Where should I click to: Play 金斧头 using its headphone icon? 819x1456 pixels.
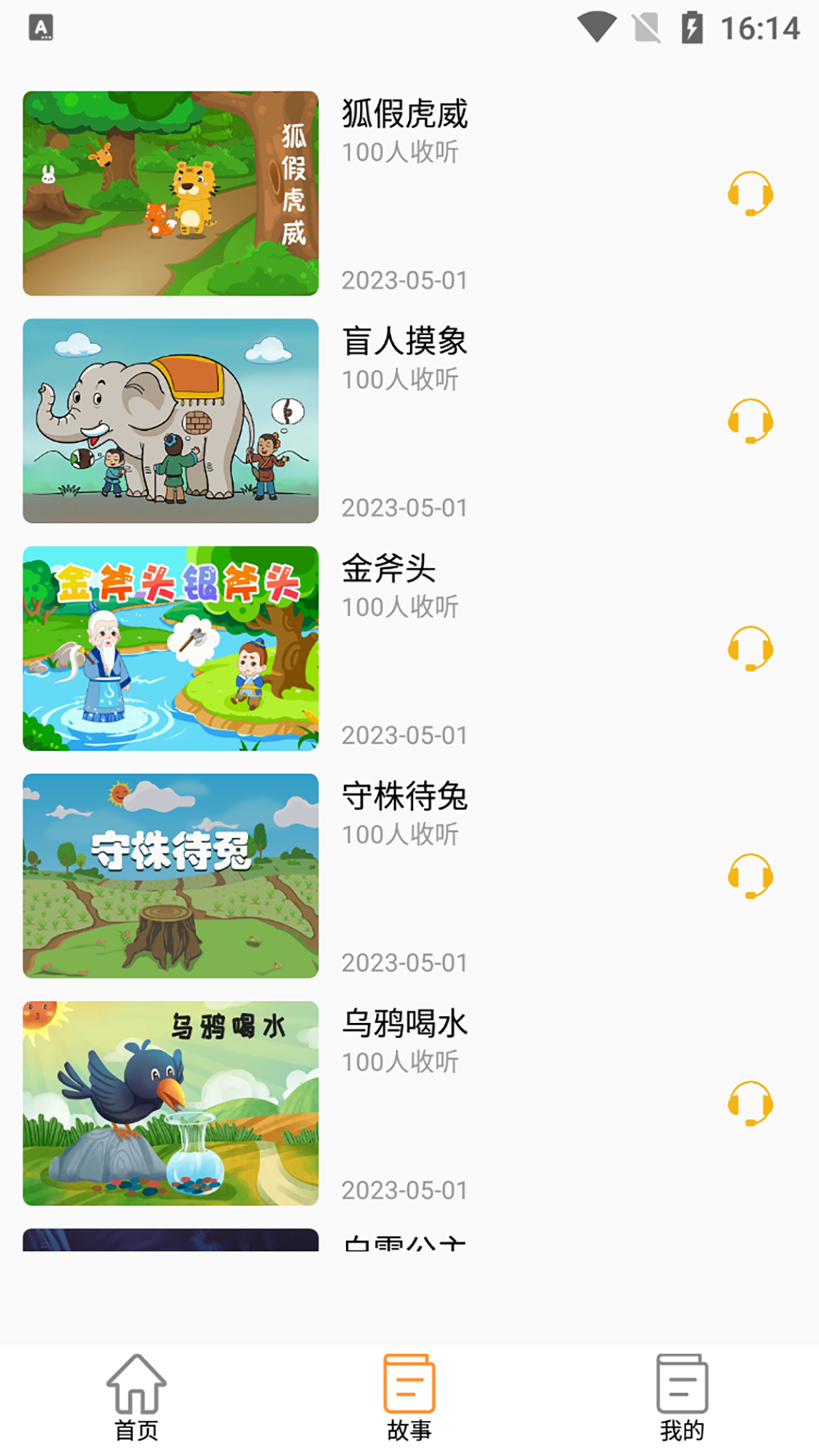(750, 649)
